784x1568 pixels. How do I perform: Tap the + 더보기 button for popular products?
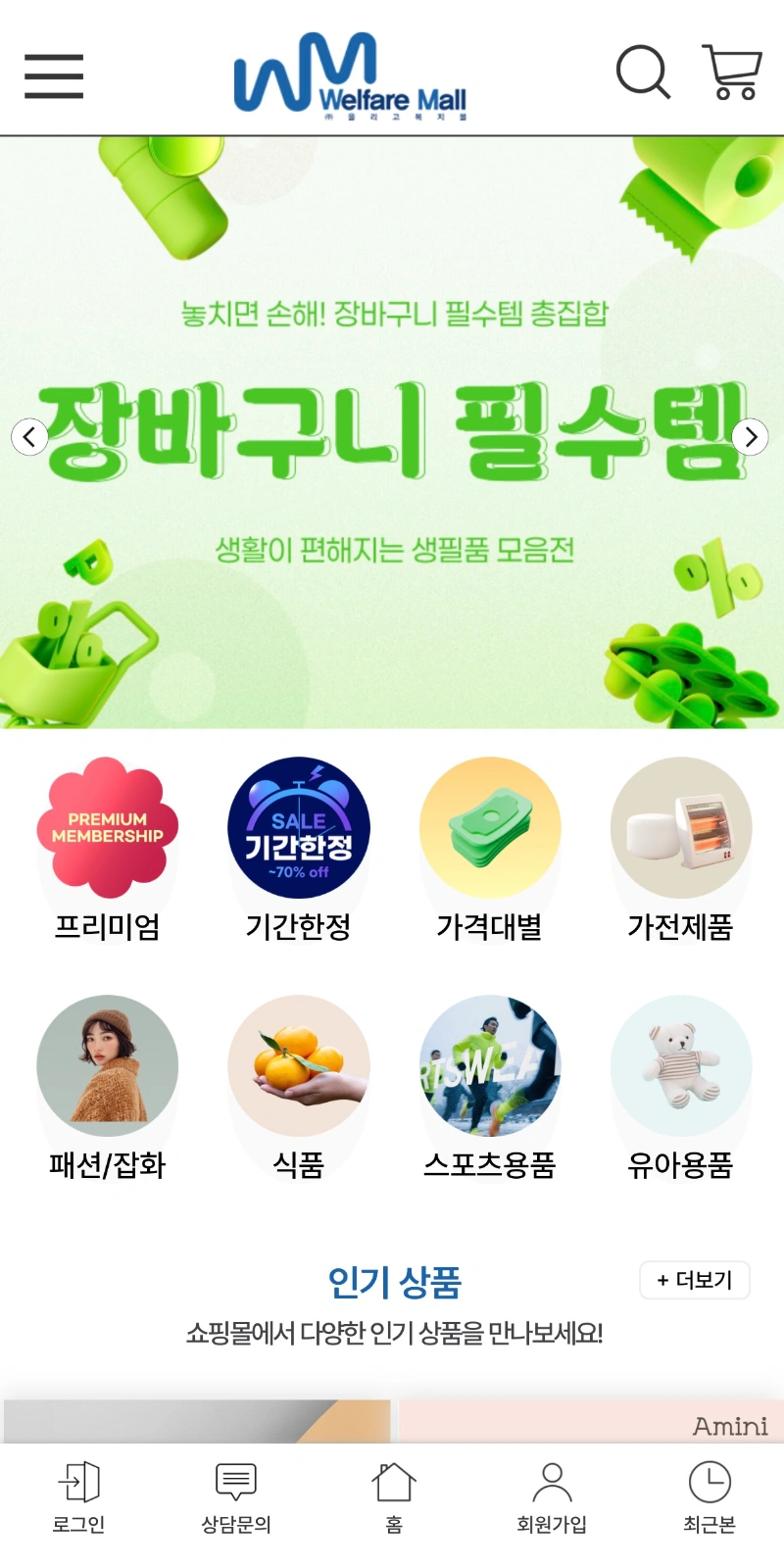(x=695, y=1280)
